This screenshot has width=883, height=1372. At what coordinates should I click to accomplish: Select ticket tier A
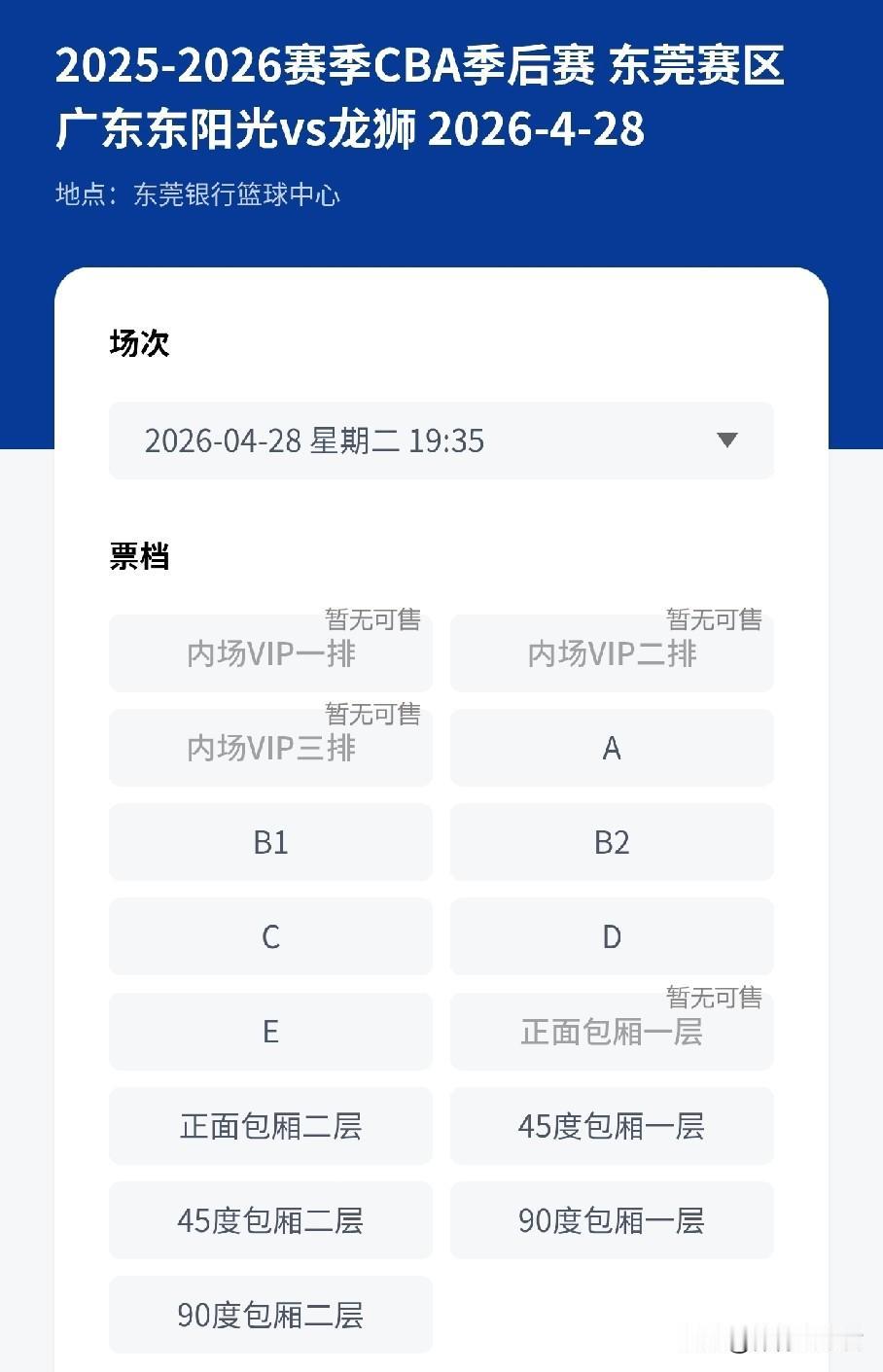611,748
